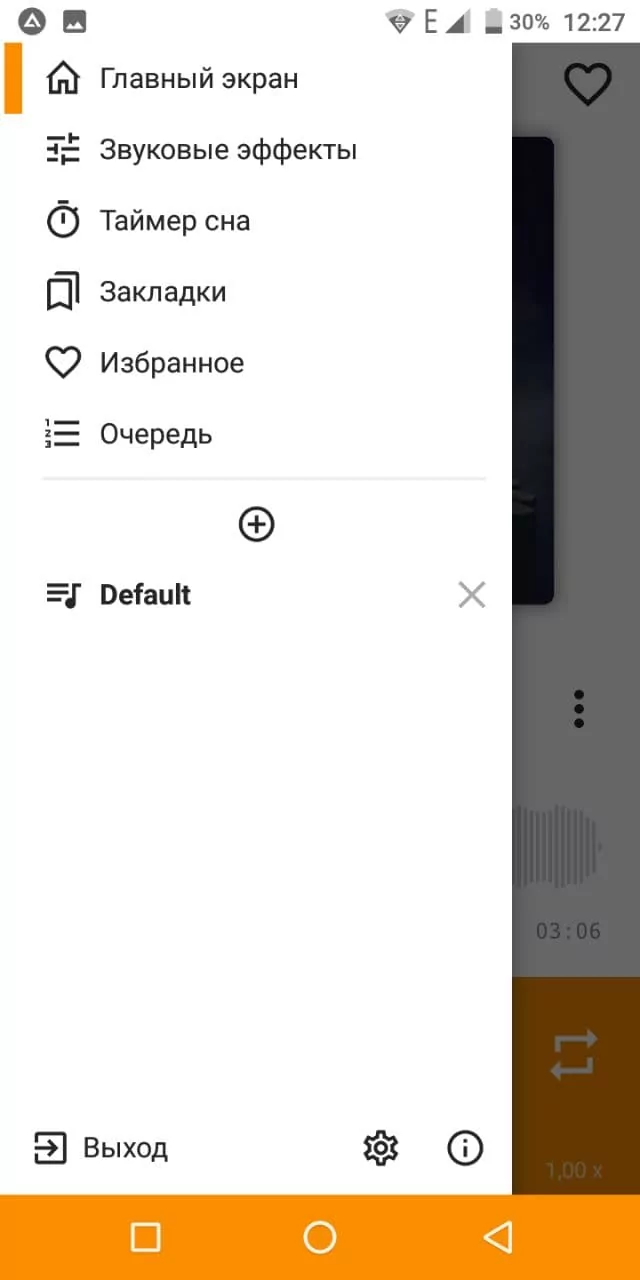Open Таймер сна
This screenshot has width=640, height=1280.
click(x=256, y=221)
